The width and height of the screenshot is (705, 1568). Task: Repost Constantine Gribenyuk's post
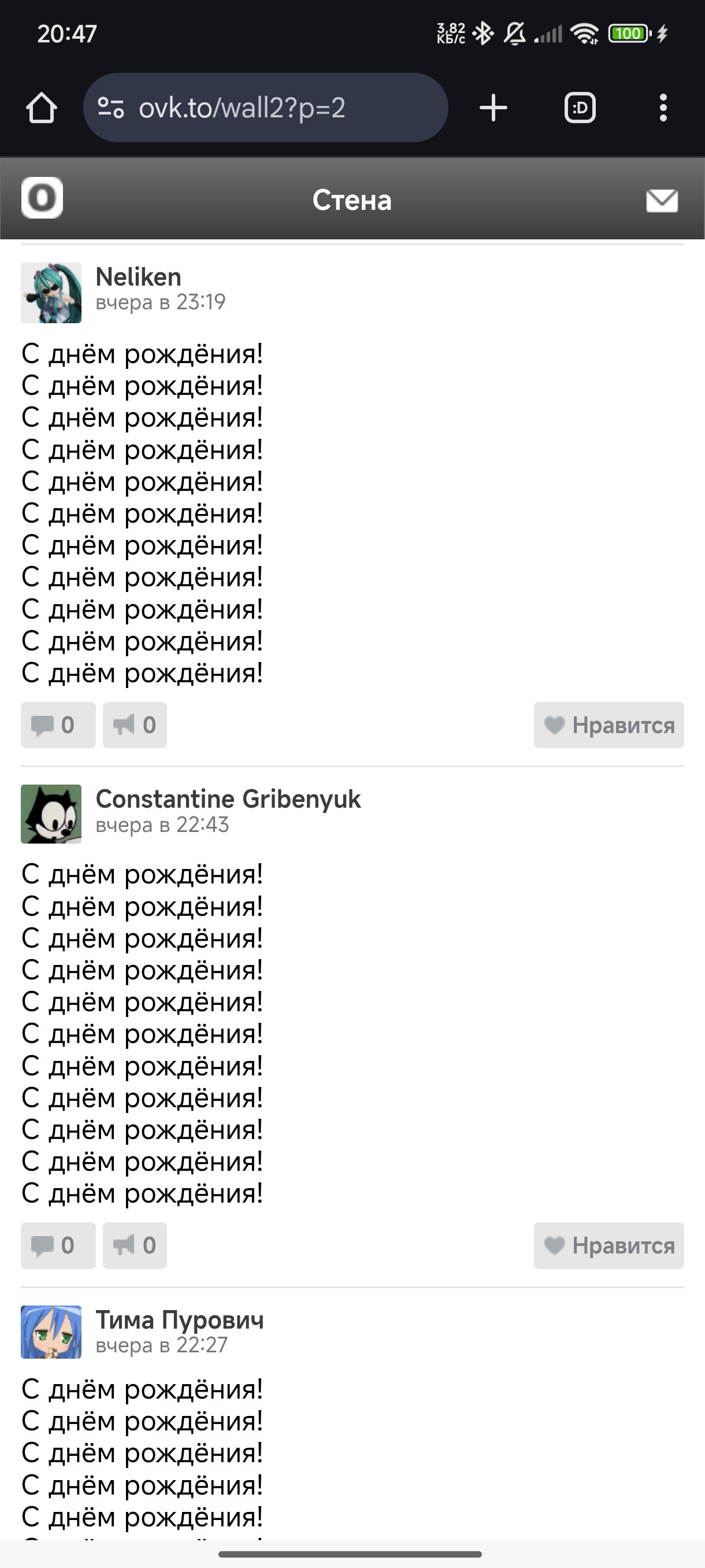pos(135,1245)
